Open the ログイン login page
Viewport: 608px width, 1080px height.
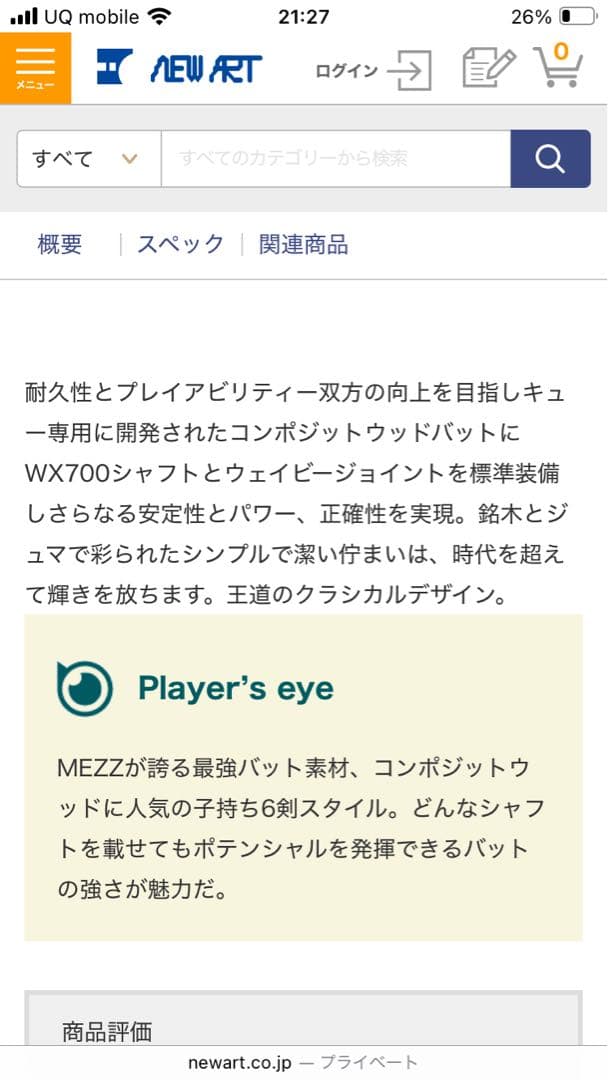(372, 70)
